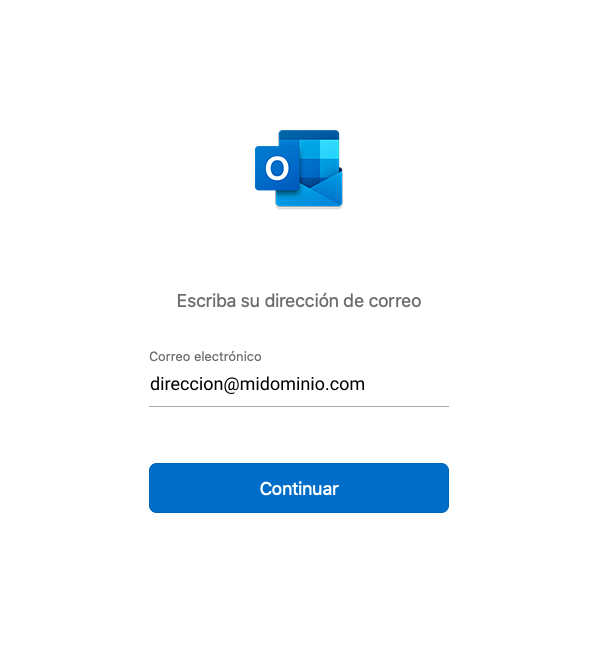Tap the Correo electrónico email field
Screen dimensions: 600x672
(x=298, y=384)
